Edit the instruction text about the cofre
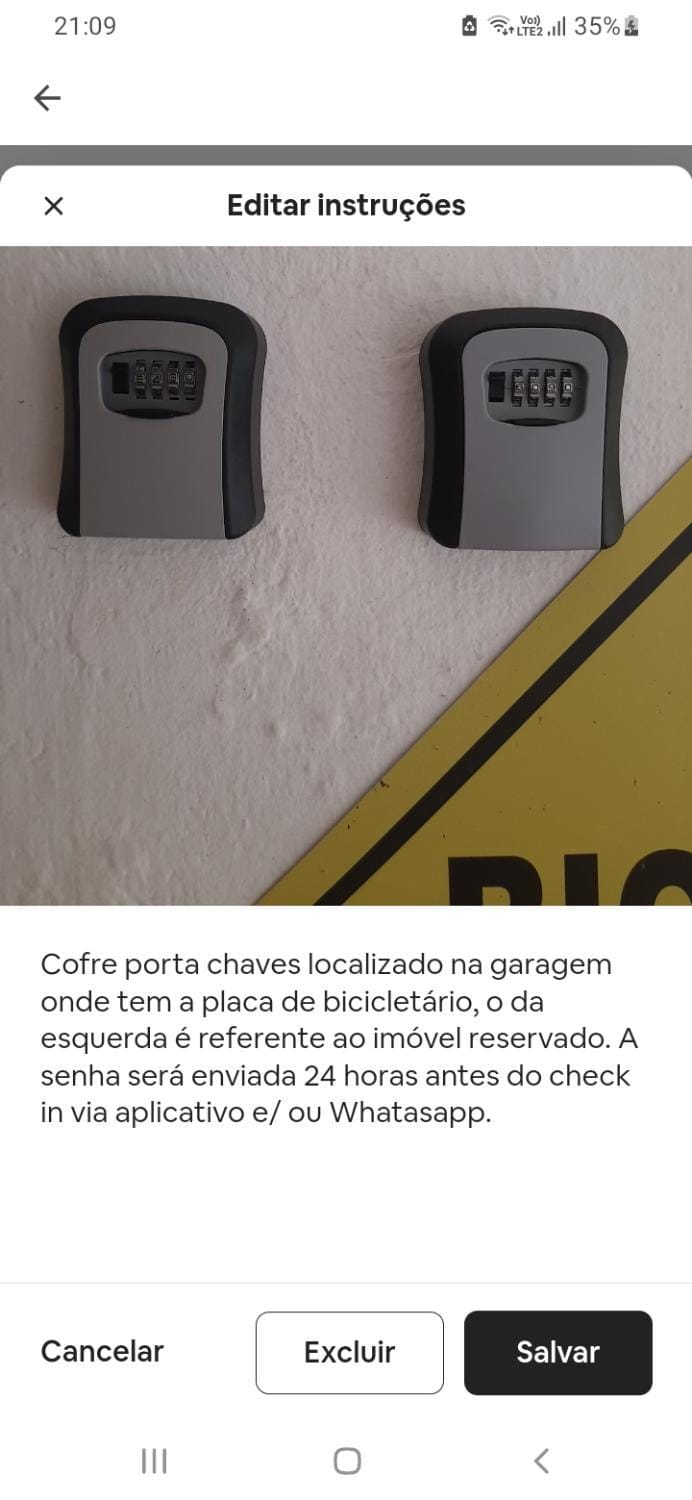 tap(338, 1039)
